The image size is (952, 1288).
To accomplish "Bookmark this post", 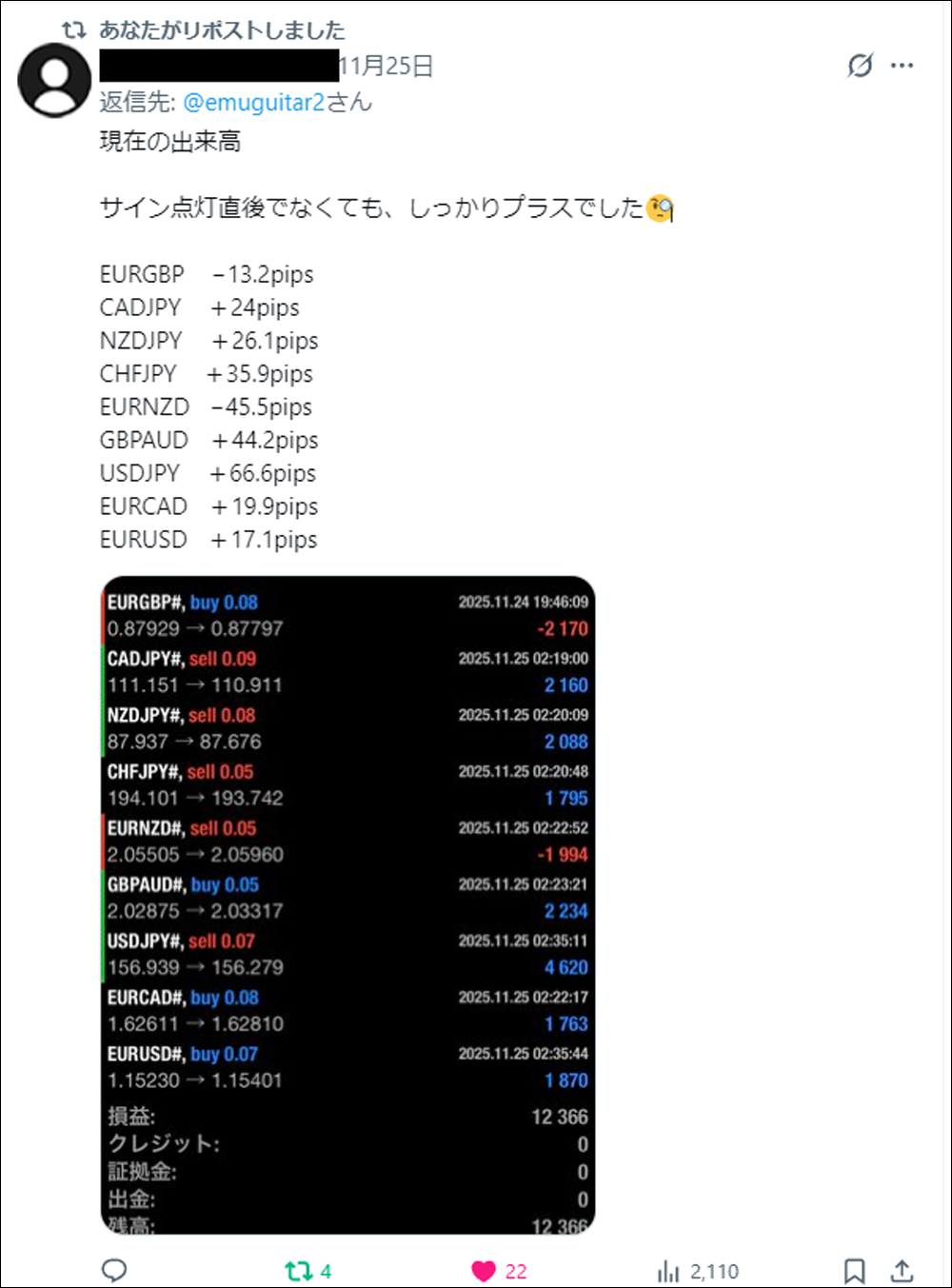I will coord(854,1270).
